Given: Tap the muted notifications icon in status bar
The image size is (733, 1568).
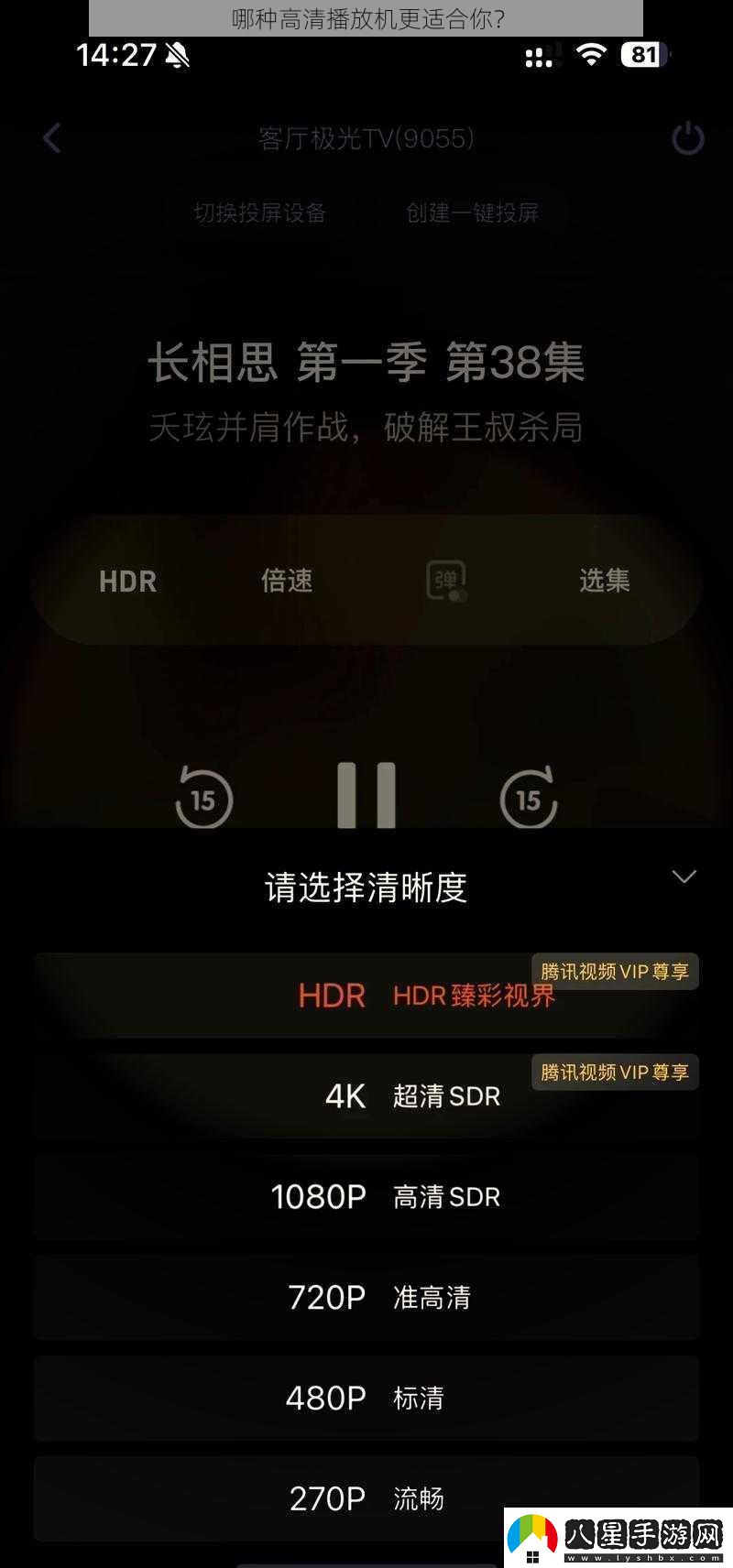Looking at the screenshot, I should click(180, 57).
